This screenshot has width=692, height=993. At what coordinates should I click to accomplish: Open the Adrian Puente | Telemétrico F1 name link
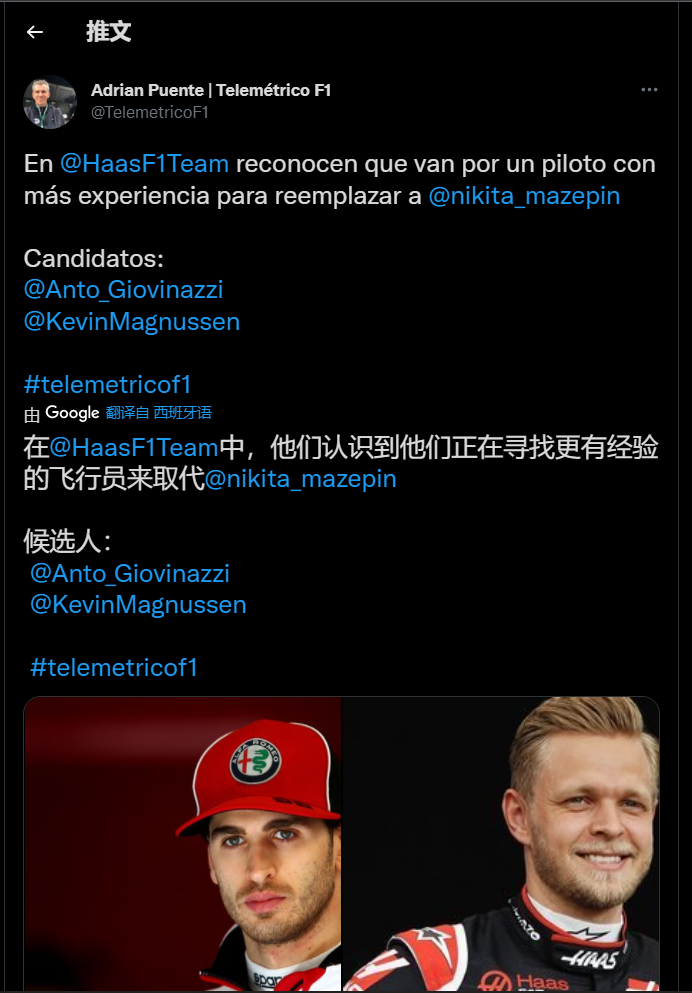pos(211,90)
